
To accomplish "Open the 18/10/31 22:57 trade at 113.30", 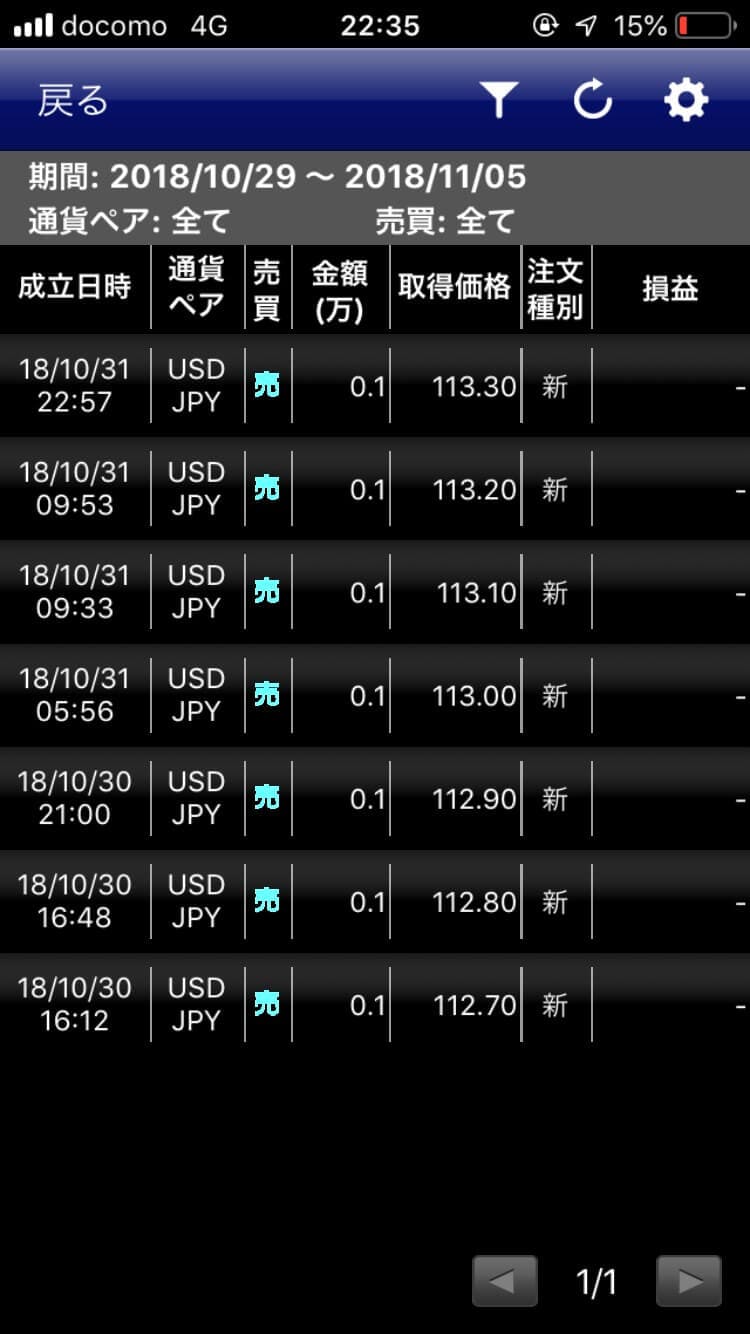I will pos(375,385).
